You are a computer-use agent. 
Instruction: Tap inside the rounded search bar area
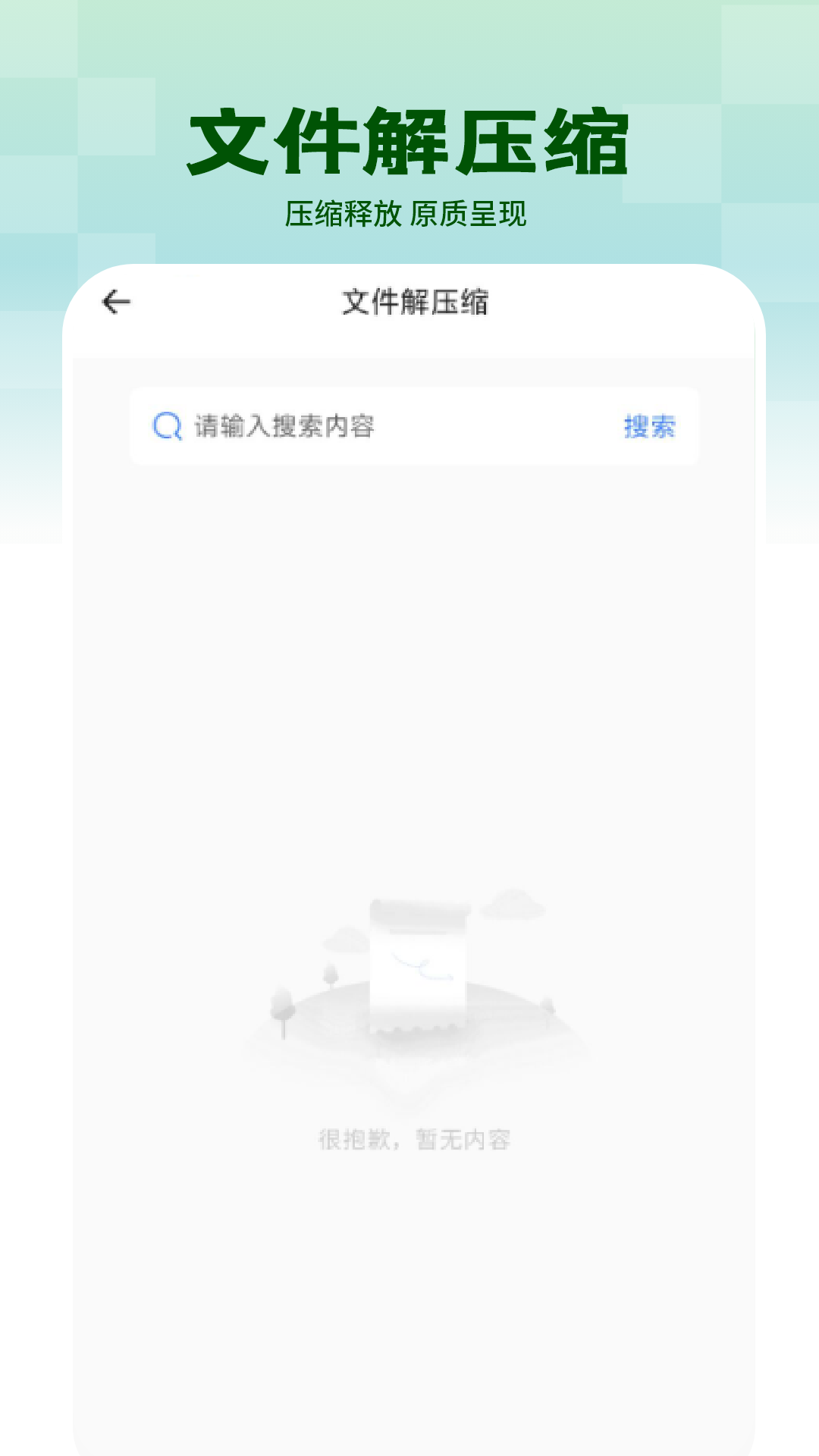tap(379, 427)
